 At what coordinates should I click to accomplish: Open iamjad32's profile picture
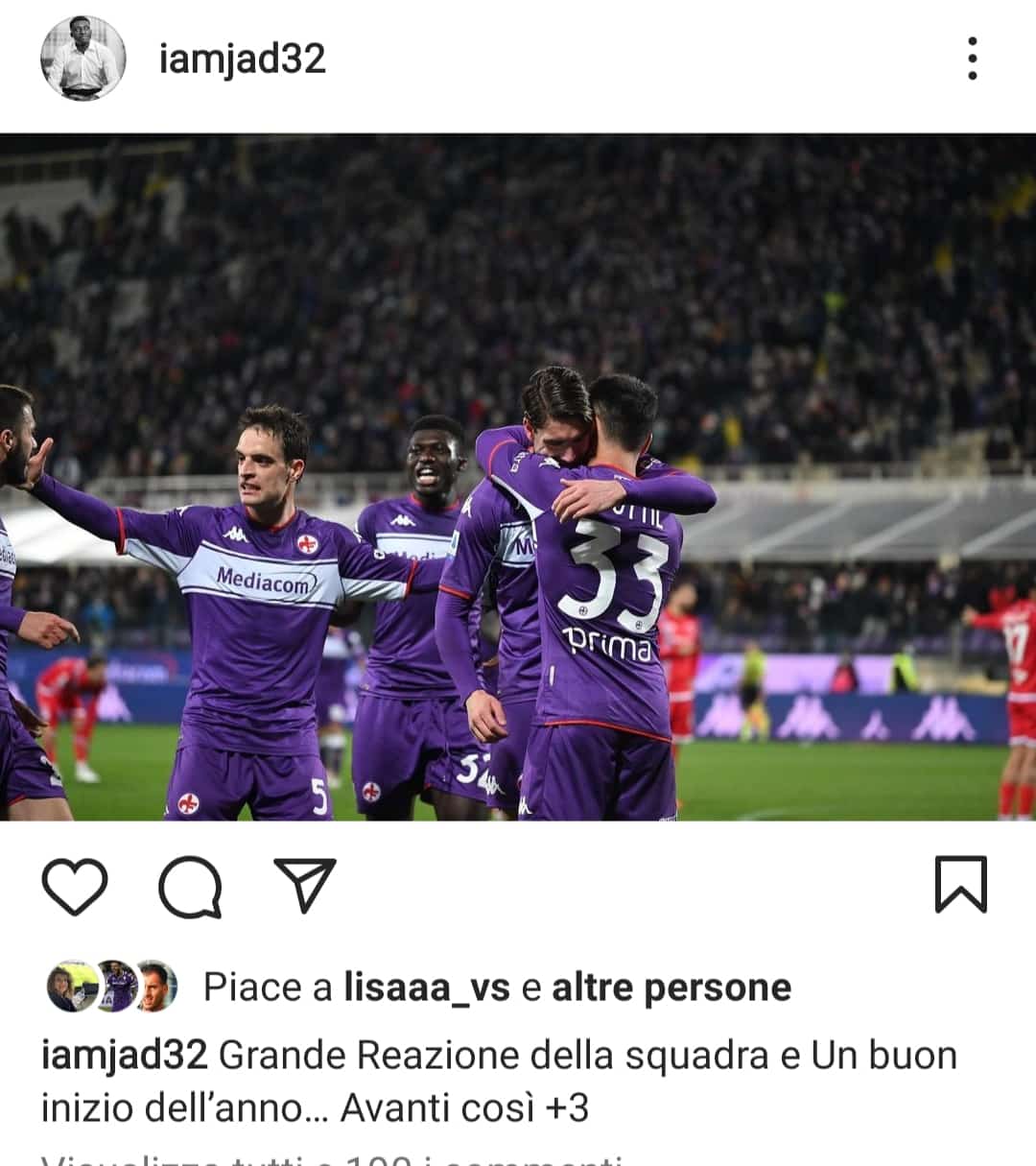click(x=83, y=59)
